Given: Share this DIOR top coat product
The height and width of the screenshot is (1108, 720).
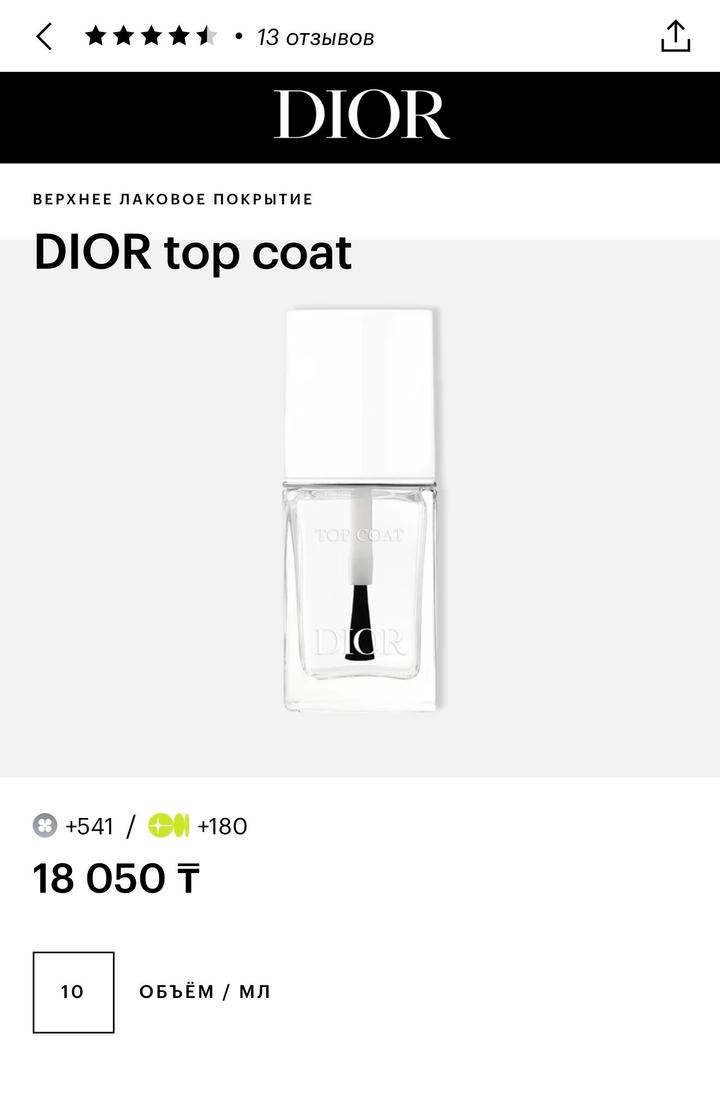Looking at the screenshot, I should tap(676, 36).
